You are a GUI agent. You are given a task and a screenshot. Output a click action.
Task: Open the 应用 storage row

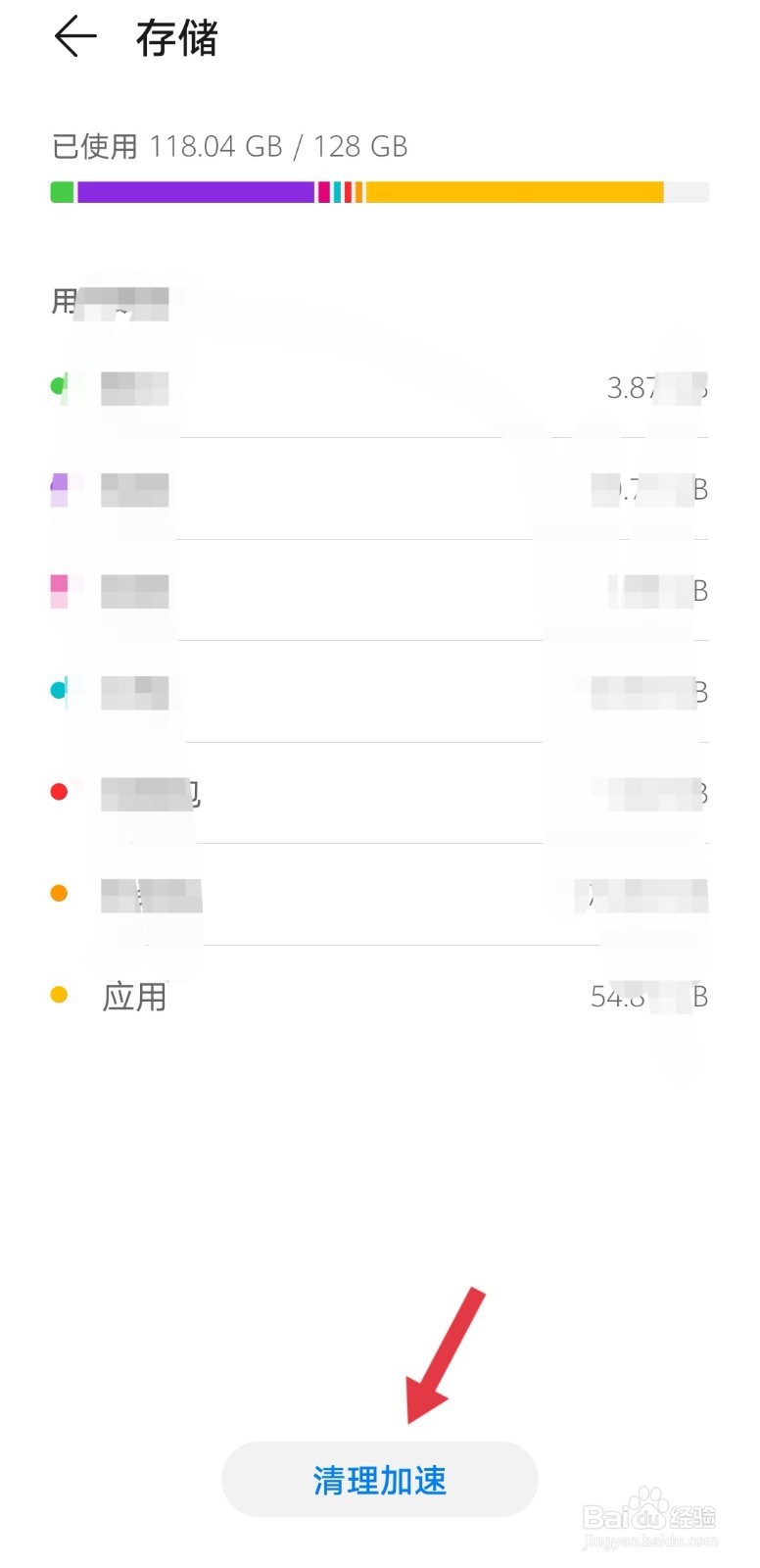(379, 997)
